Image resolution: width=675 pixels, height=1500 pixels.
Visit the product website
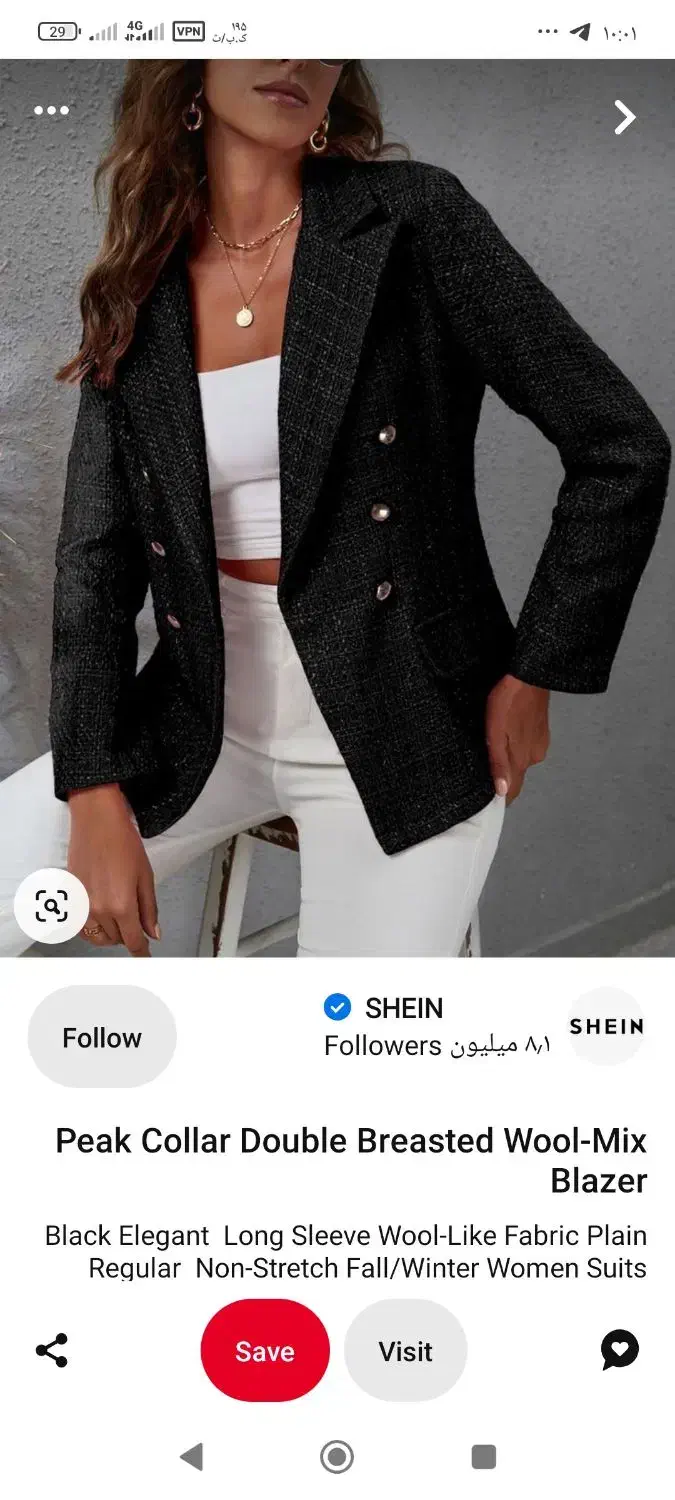coord(405,1351)
